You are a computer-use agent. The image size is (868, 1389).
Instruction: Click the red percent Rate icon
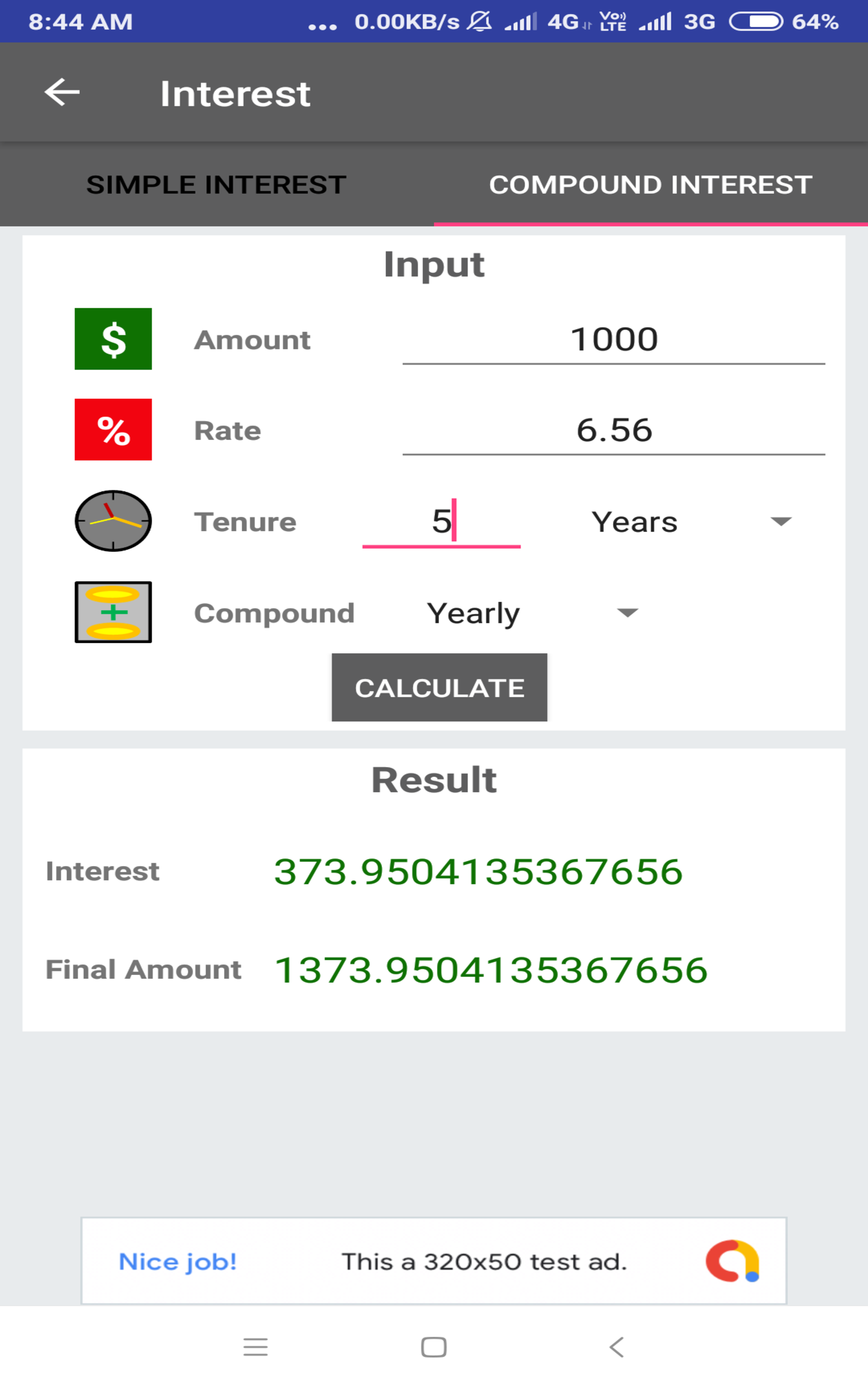tap(113, 430)
